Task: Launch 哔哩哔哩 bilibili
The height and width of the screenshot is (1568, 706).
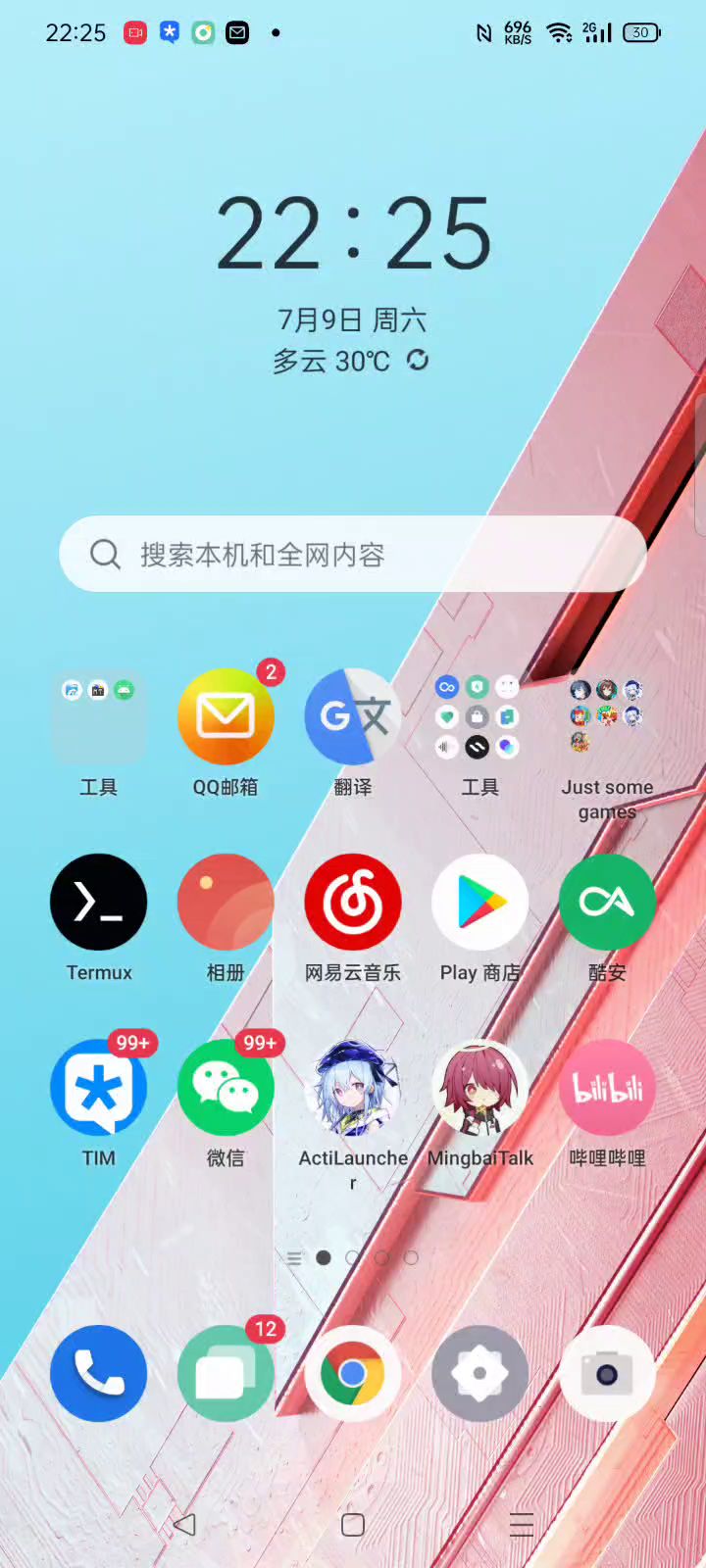Action: (607, 1088)
